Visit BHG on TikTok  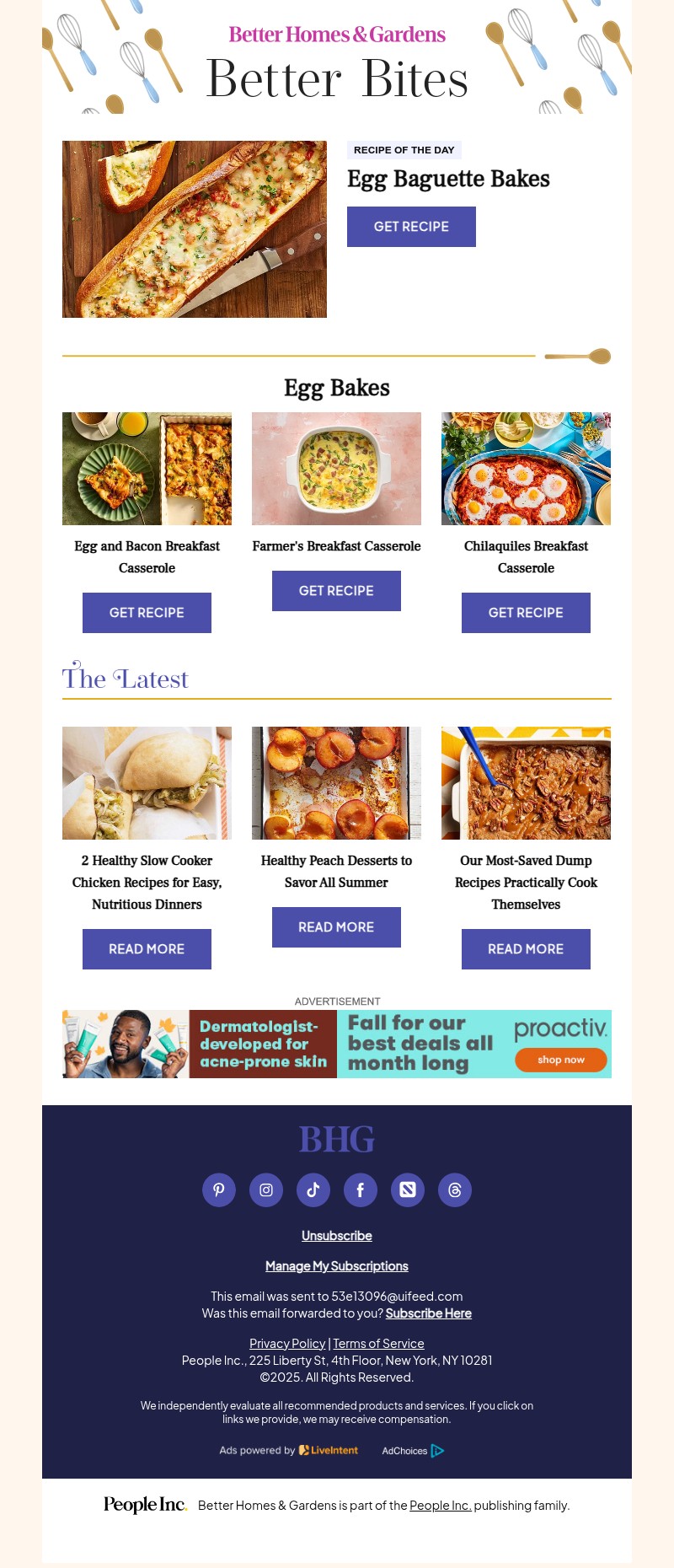(x=313, y=1190)
